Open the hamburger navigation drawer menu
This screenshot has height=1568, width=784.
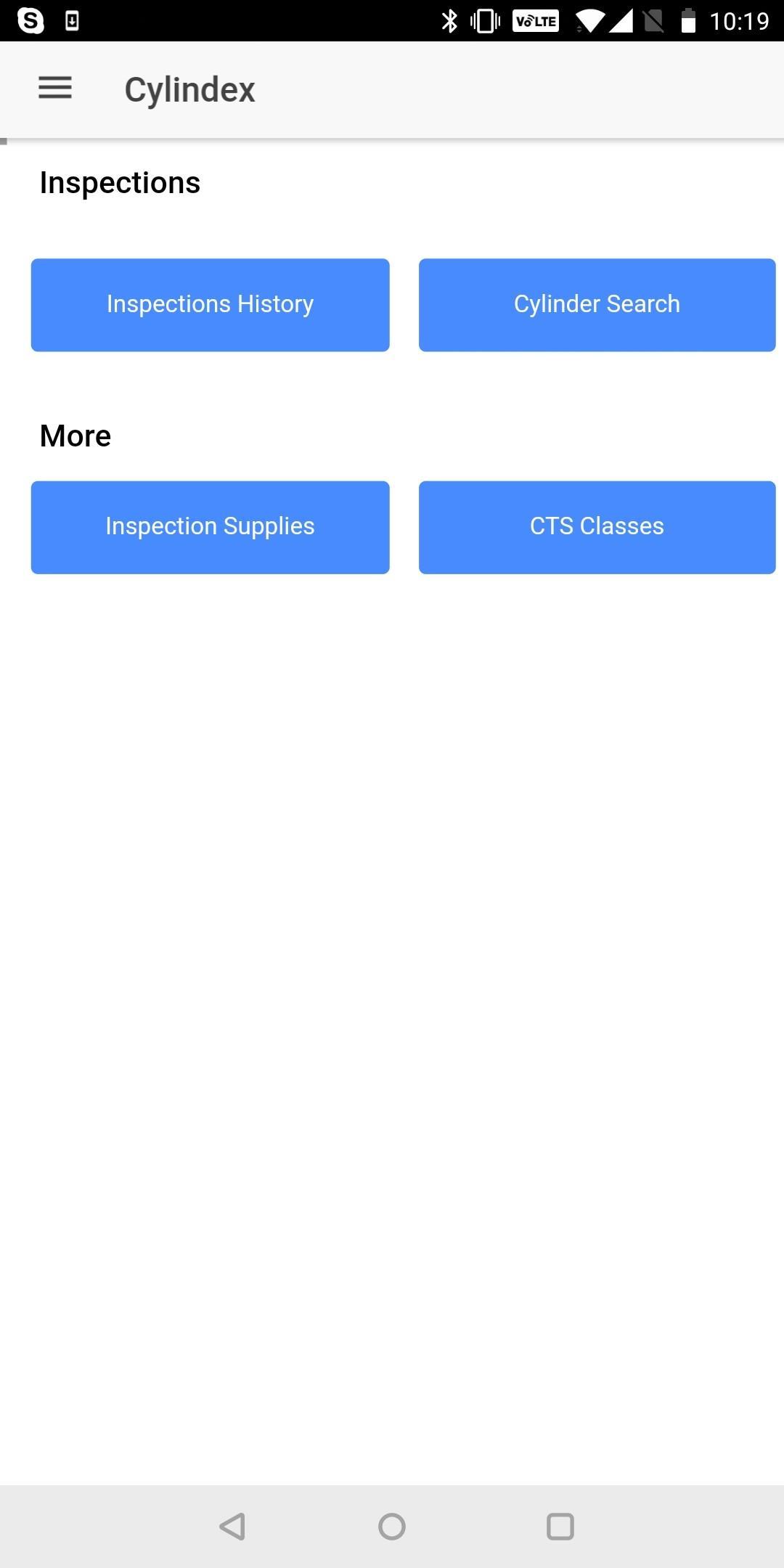click(55, 88)
